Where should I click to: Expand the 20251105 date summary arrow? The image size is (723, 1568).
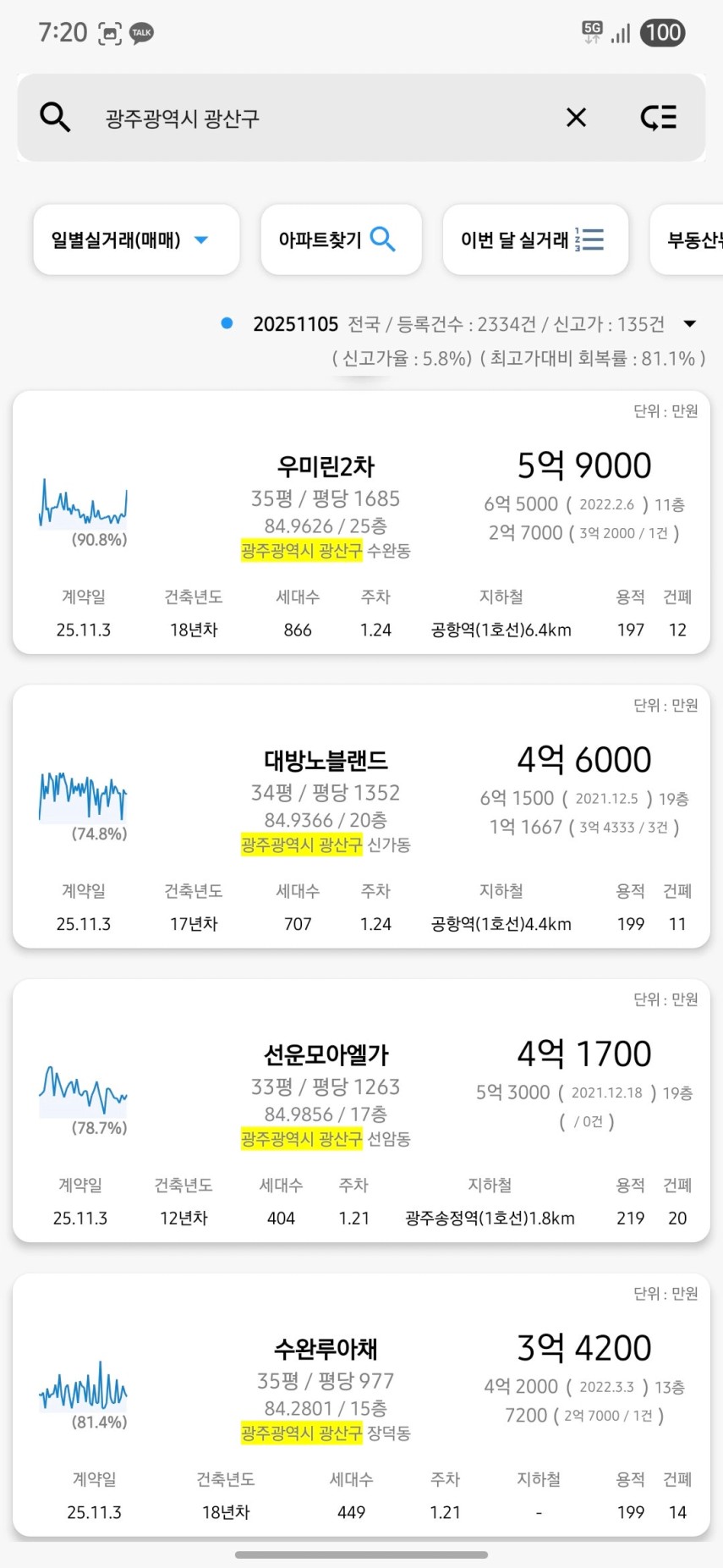point(690,324)
